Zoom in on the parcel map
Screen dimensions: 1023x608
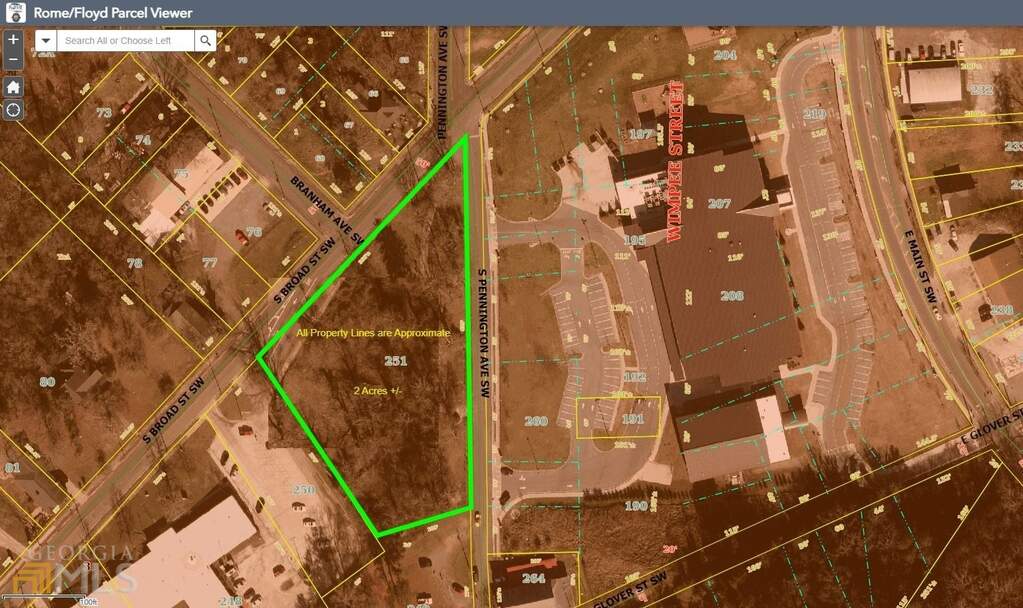[x=13, y=40]
